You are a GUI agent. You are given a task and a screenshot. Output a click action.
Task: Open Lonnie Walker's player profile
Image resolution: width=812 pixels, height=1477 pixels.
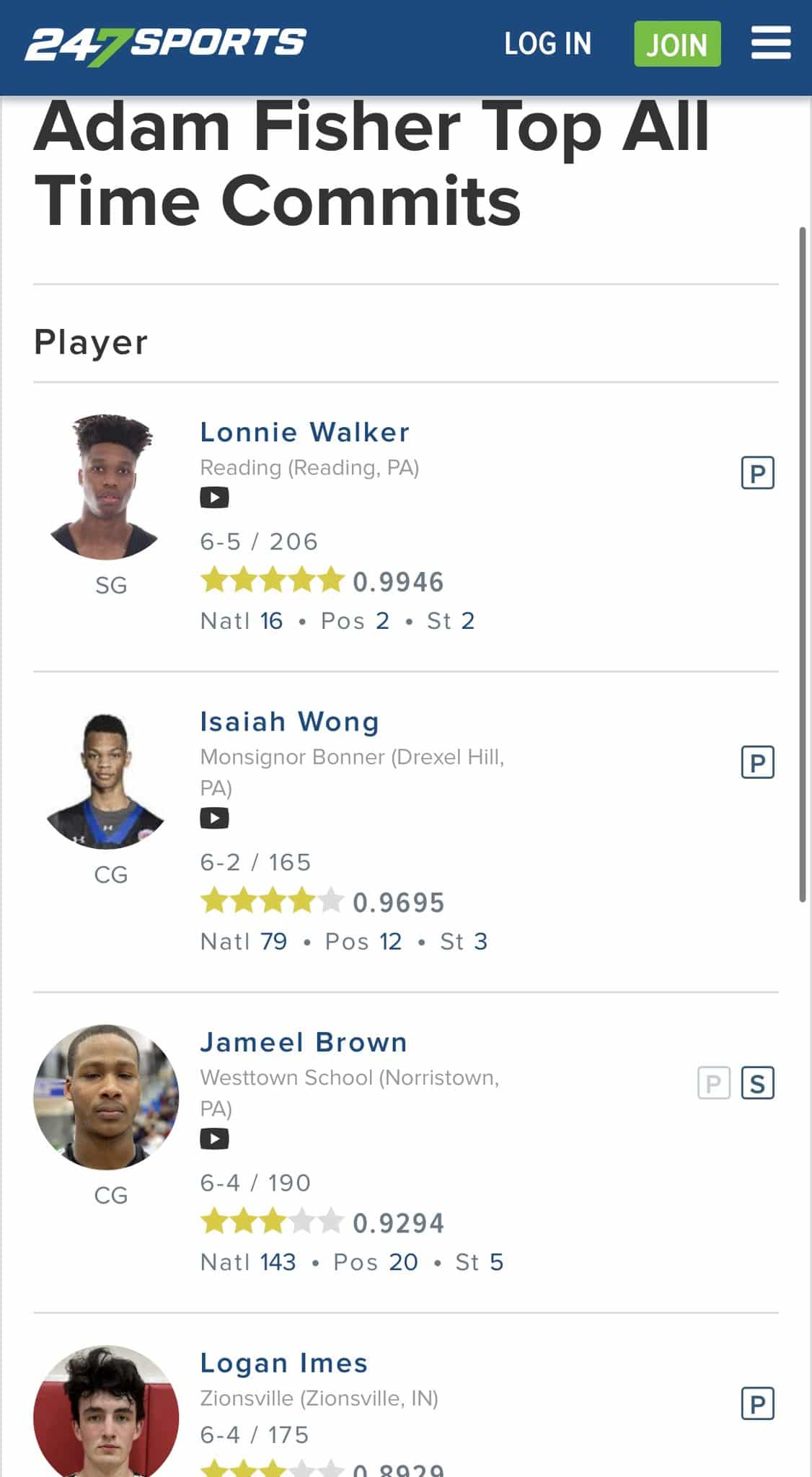[304, 432]
